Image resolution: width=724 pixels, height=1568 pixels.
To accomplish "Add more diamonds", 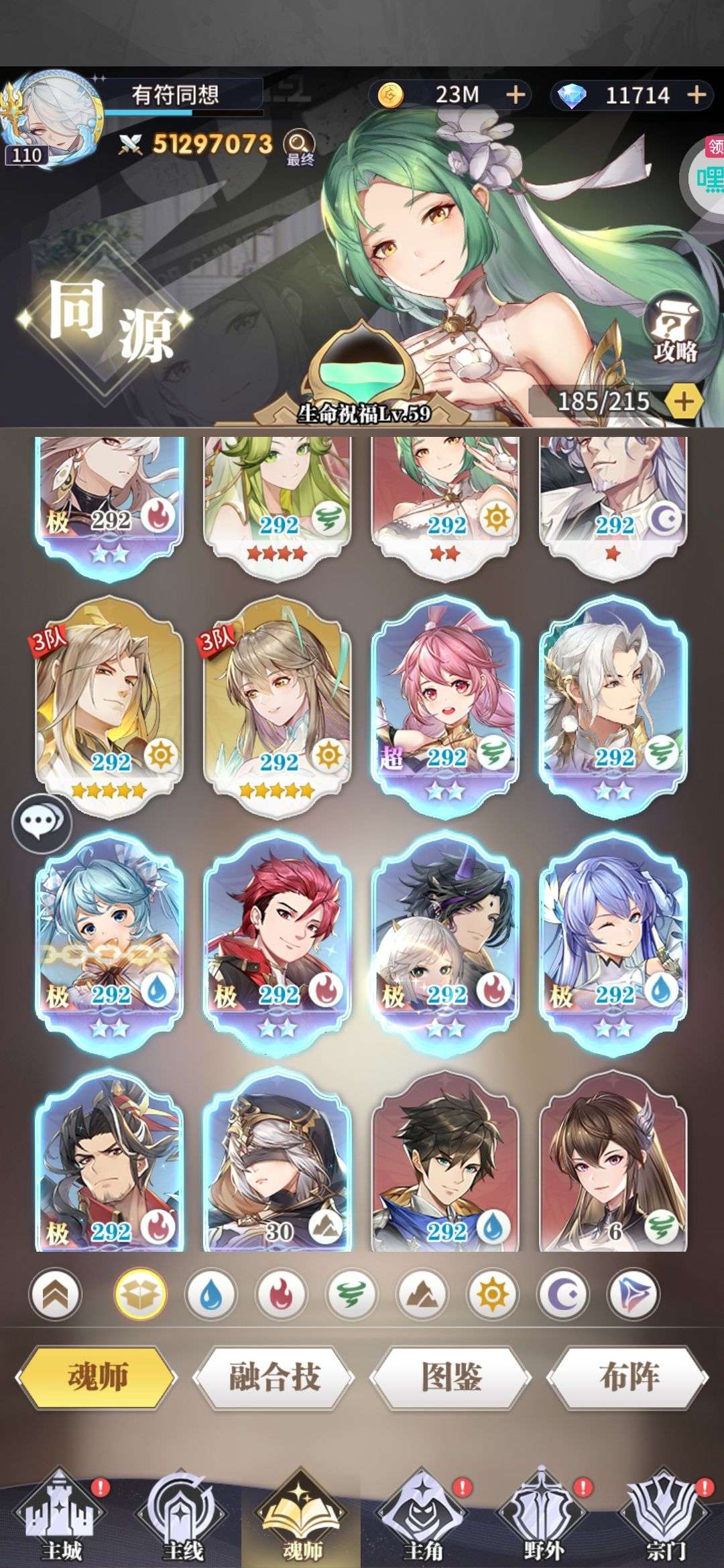I will pyautogui.click(x=697, y=95).
